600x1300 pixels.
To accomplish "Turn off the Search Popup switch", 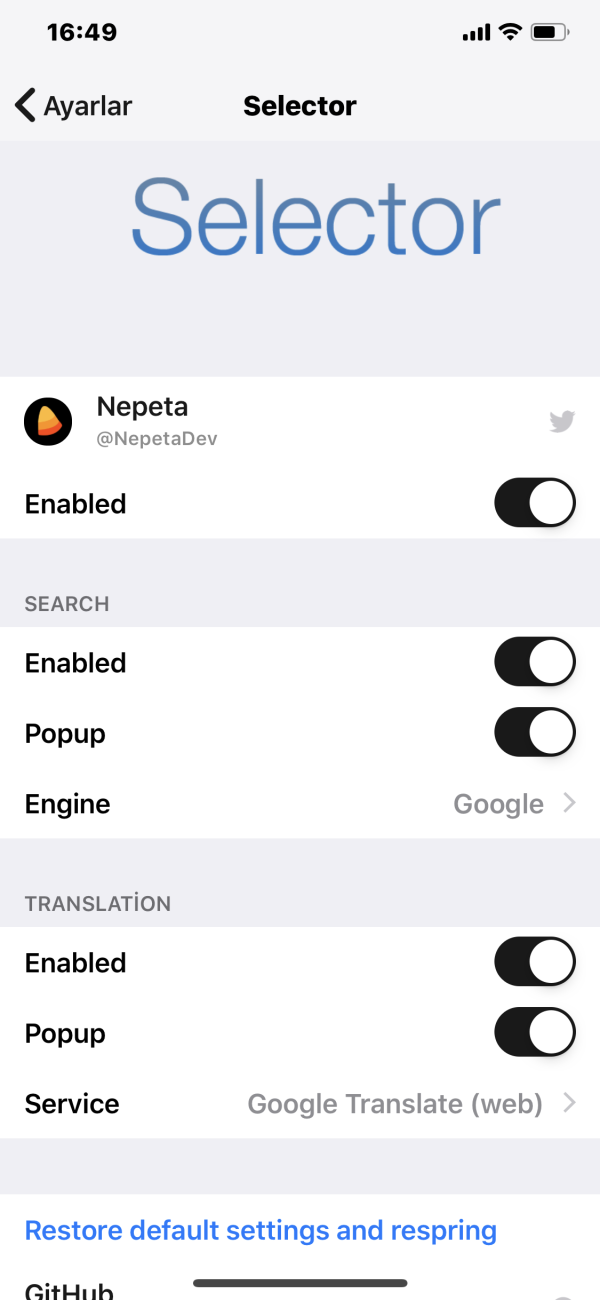I will click(534, 733).
